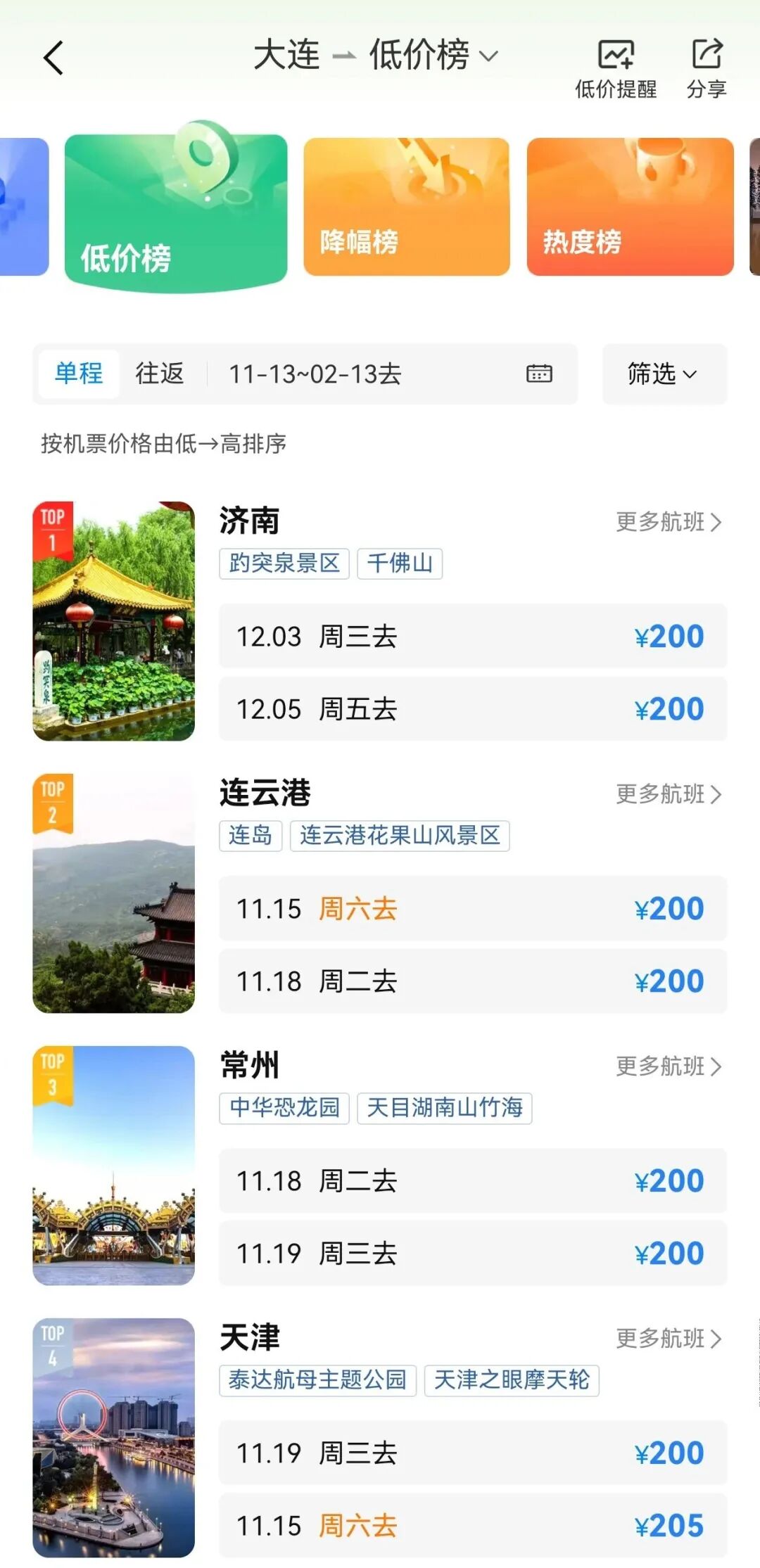This screenshot has height=1568, width=760.
Task: Share this page via 分享
Action: coord(707,68)
